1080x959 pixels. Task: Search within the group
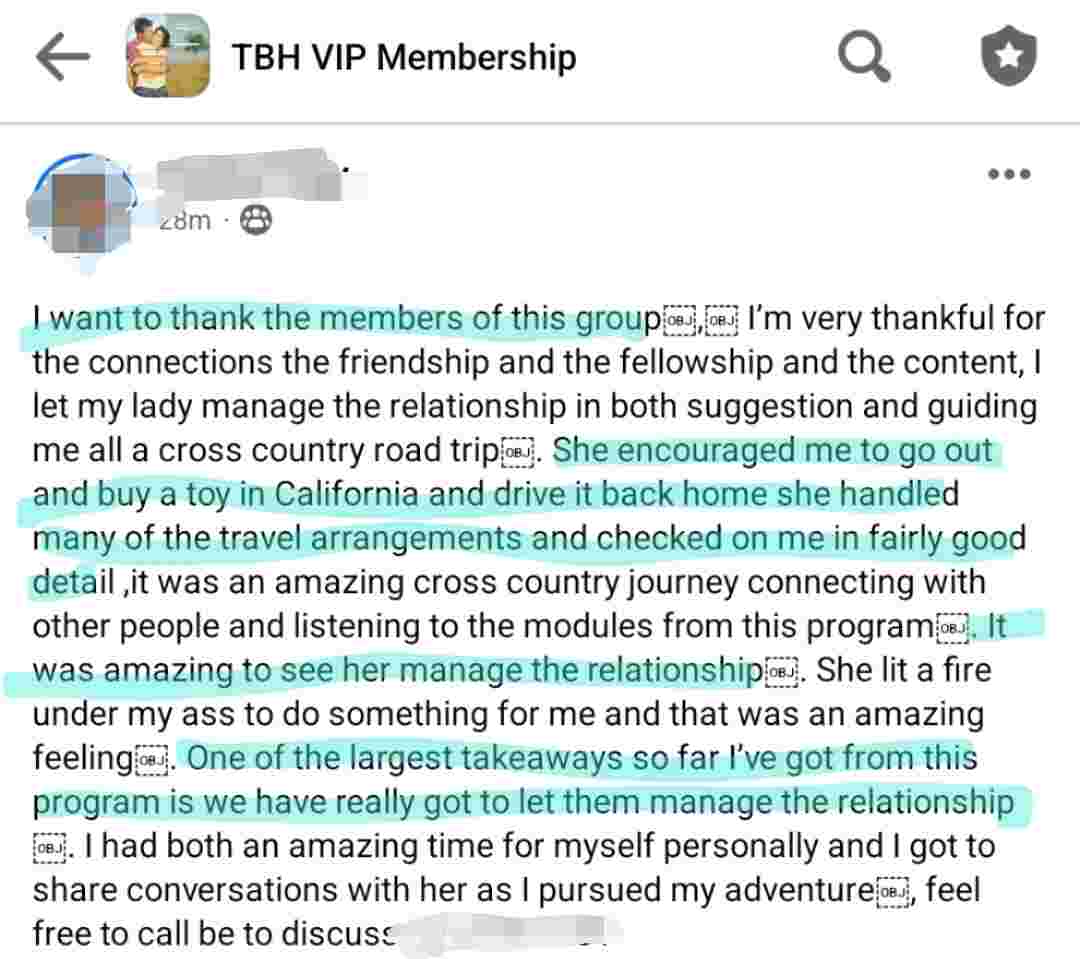(x=863, y=57)
